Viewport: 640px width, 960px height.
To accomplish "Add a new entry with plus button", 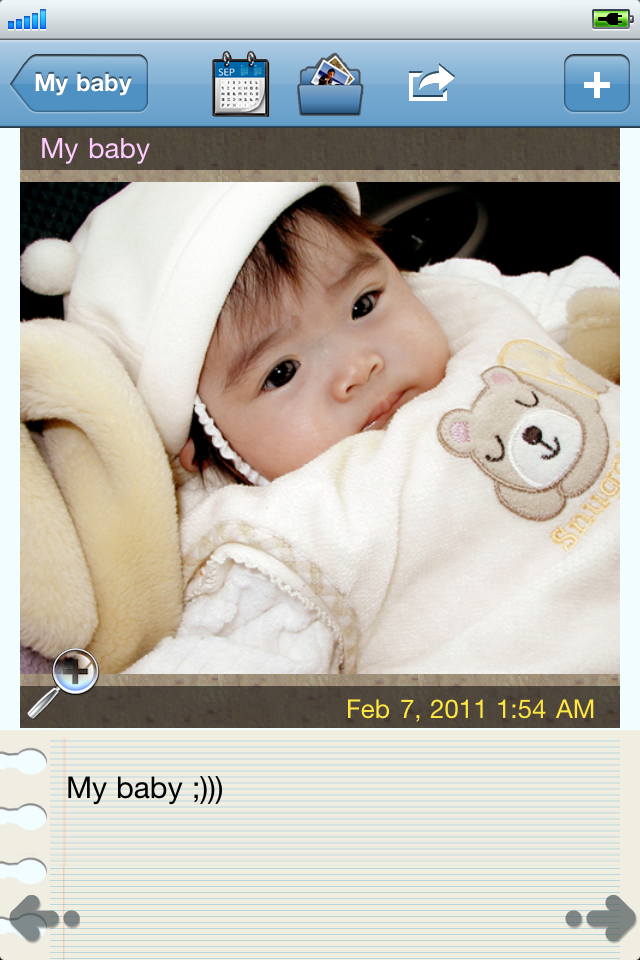I will coord(596,84).
